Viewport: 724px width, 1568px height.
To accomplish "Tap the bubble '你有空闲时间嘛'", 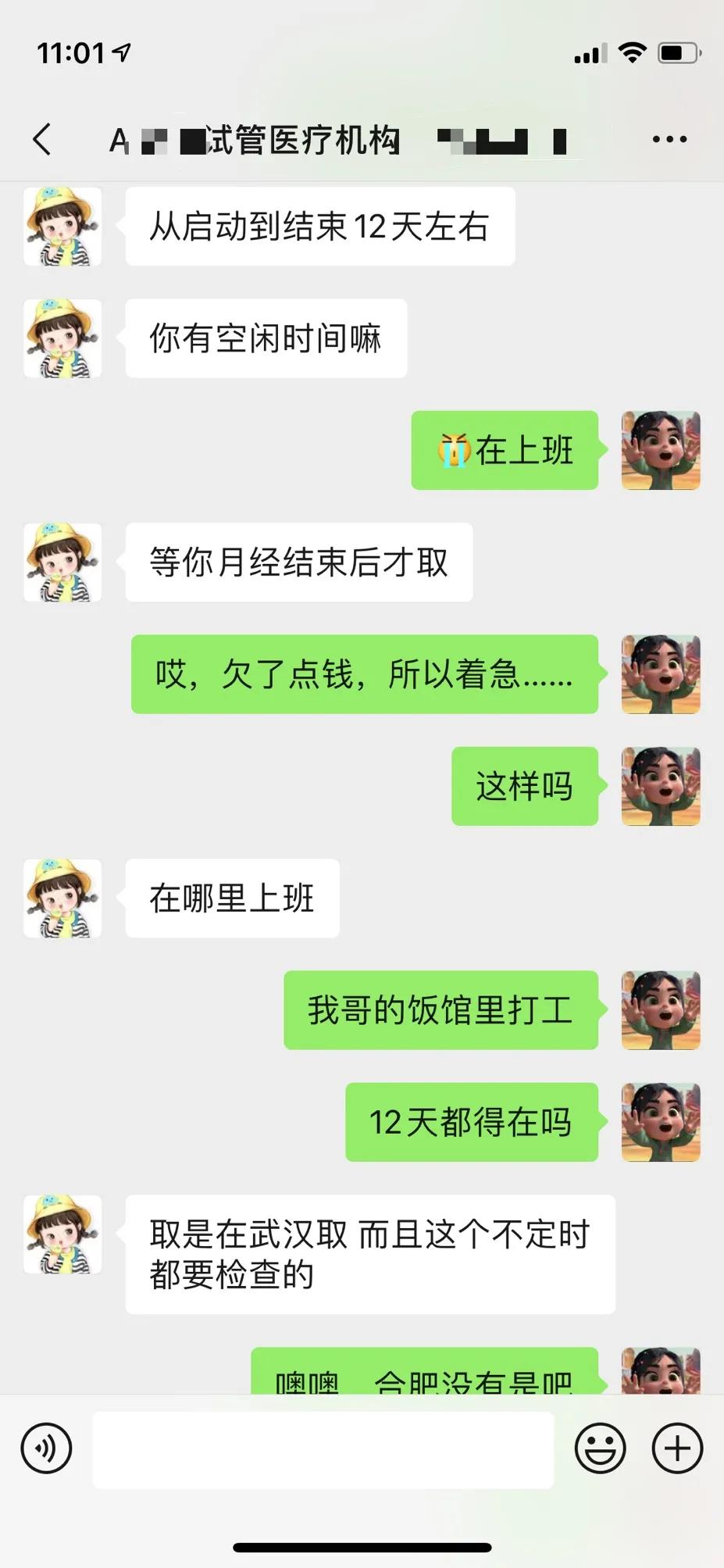I will coord(265,338).
